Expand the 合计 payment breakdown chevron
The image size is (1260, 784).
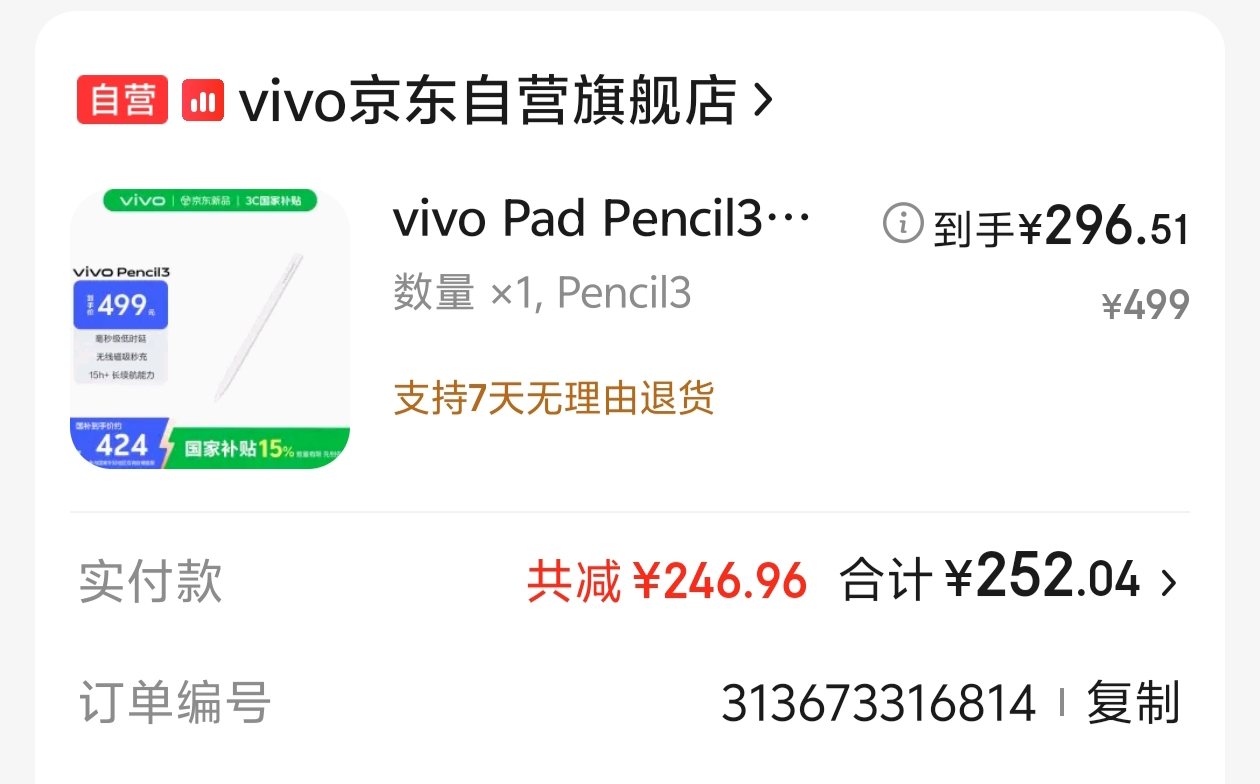tap(1168, 582)
